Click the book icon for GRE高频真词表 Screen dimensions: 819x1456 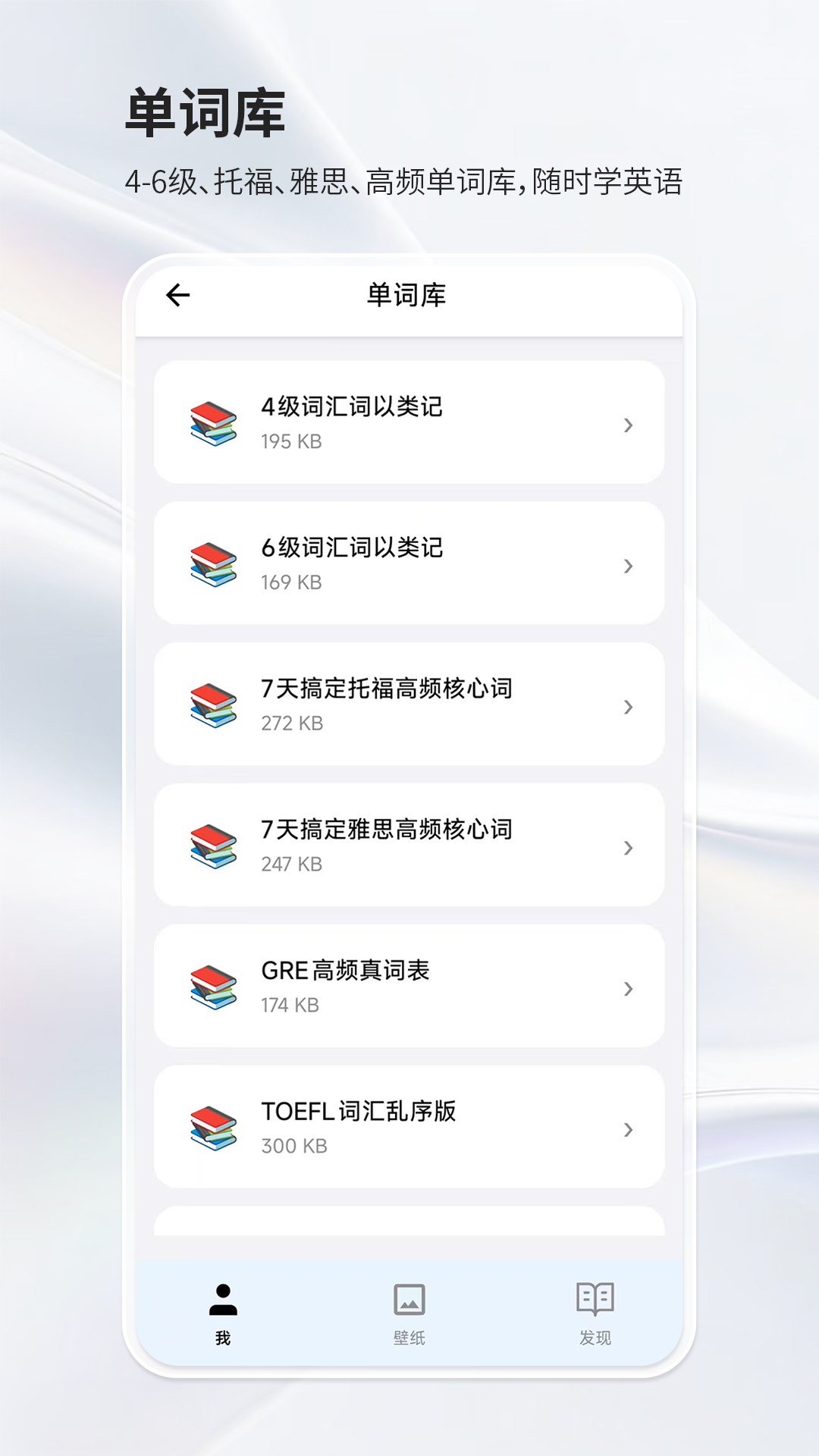coord(213,984)
